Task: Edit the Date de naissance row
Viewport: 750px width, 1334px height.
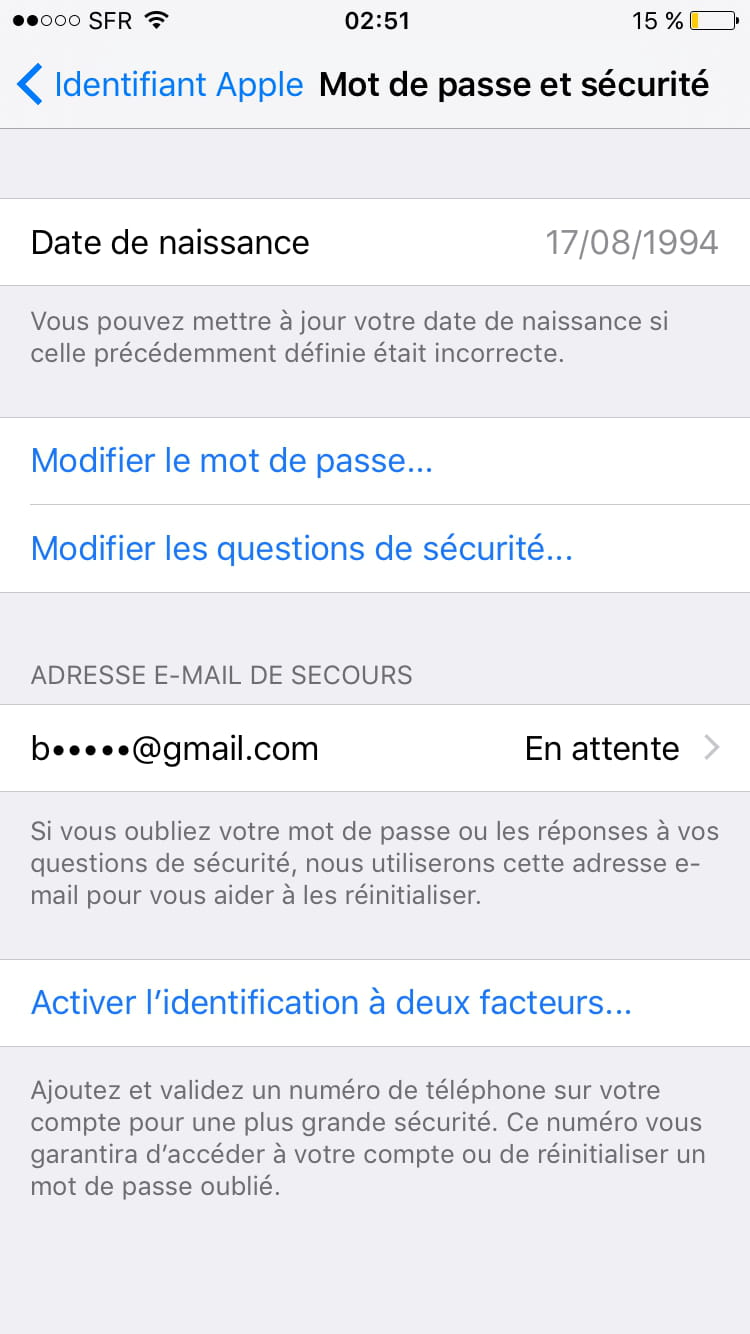Action: (x=374, y=242)
